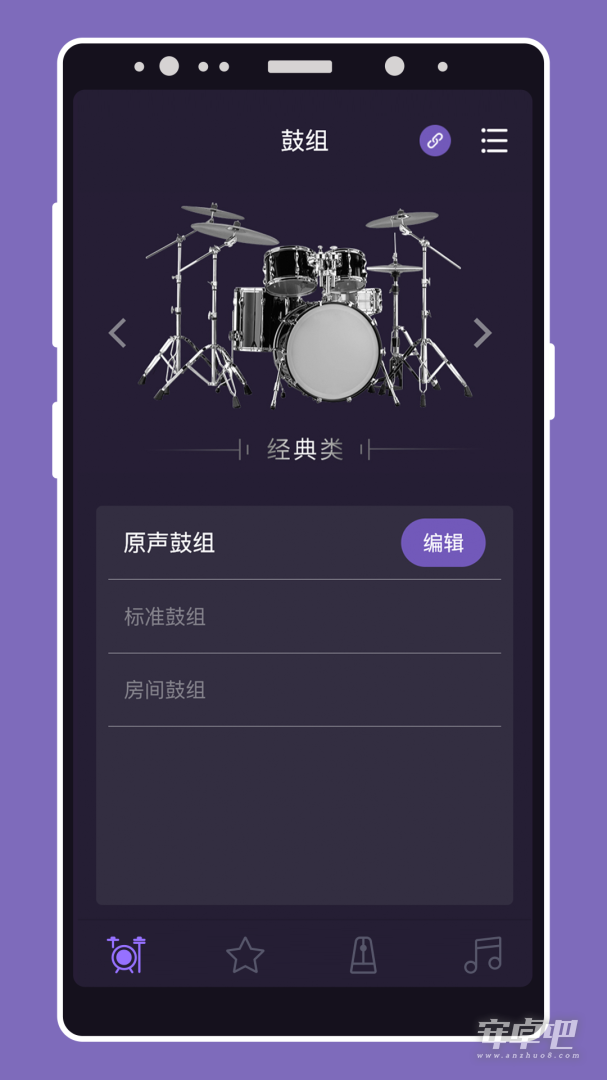Go to the previous drum kit category
The image size is (607, 1080).
point(118,333)
